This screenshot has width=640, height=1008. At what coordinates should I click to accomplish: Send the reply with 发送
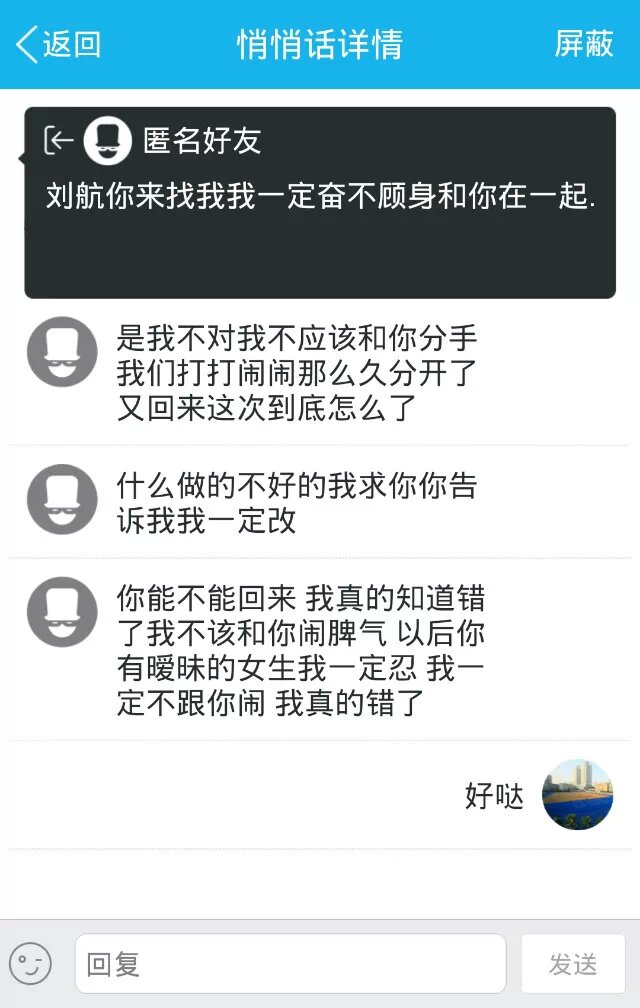[573, 964]
